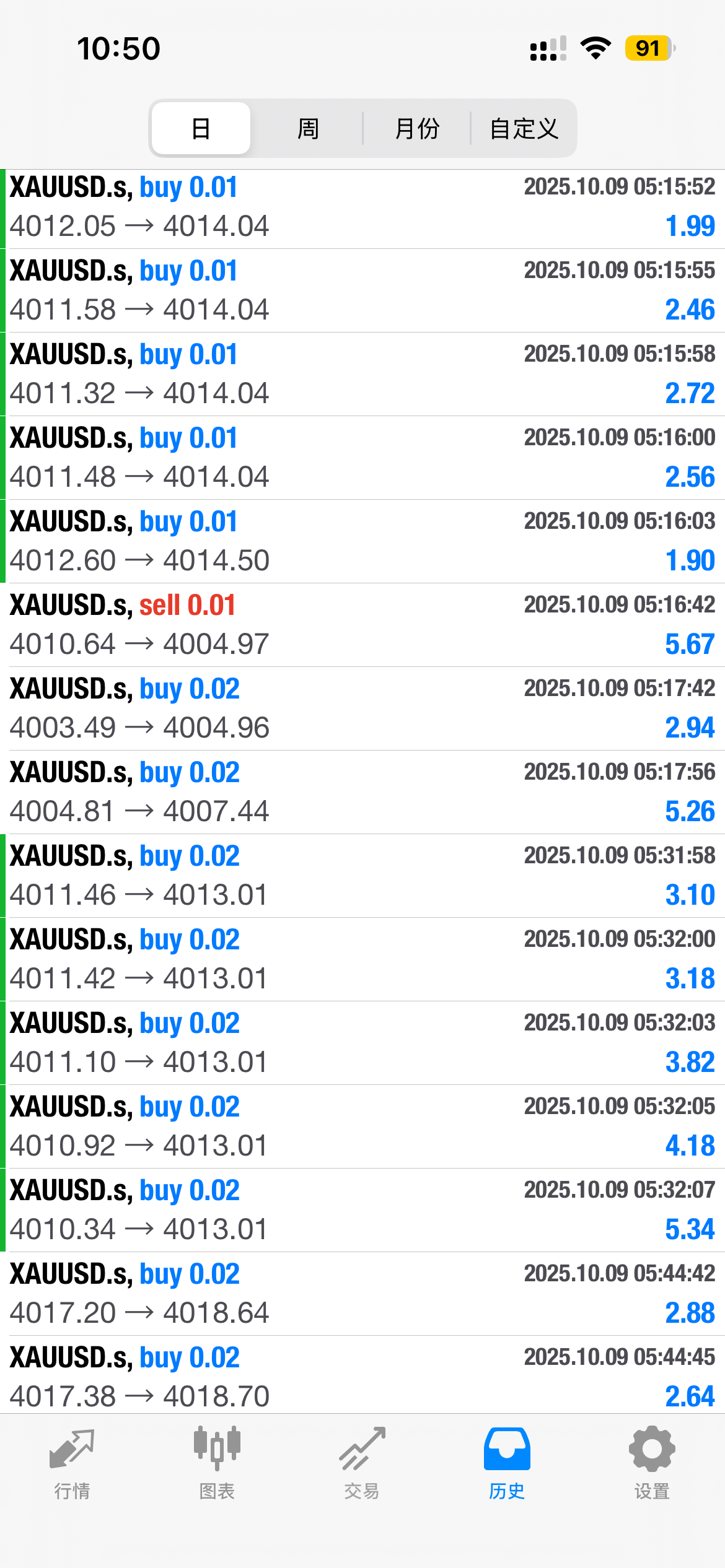Expand the trade from 4003.49 to 4004.96

click(x=362, y=708)
